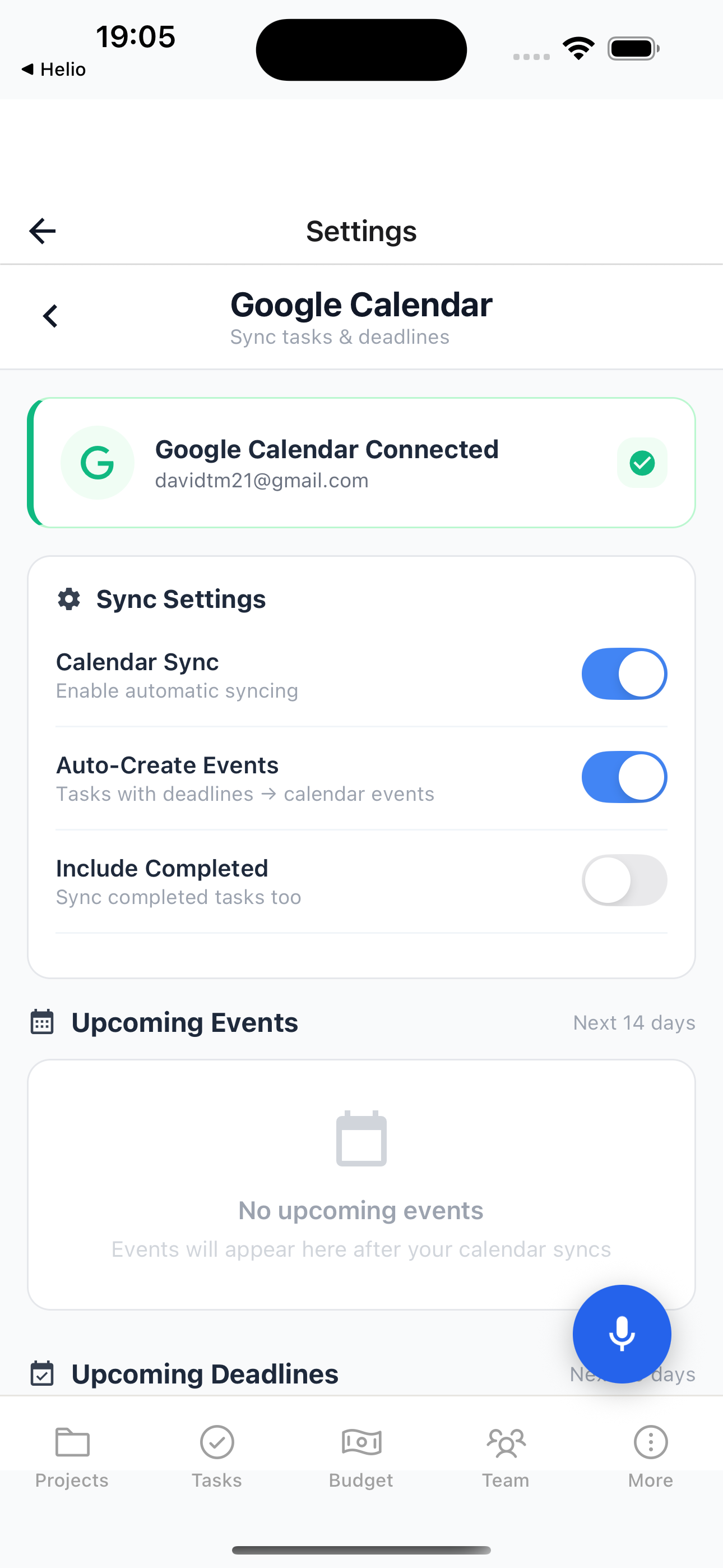Tap the back arrow beside Settings
The image size is (723, 1568).
point(43,231)
